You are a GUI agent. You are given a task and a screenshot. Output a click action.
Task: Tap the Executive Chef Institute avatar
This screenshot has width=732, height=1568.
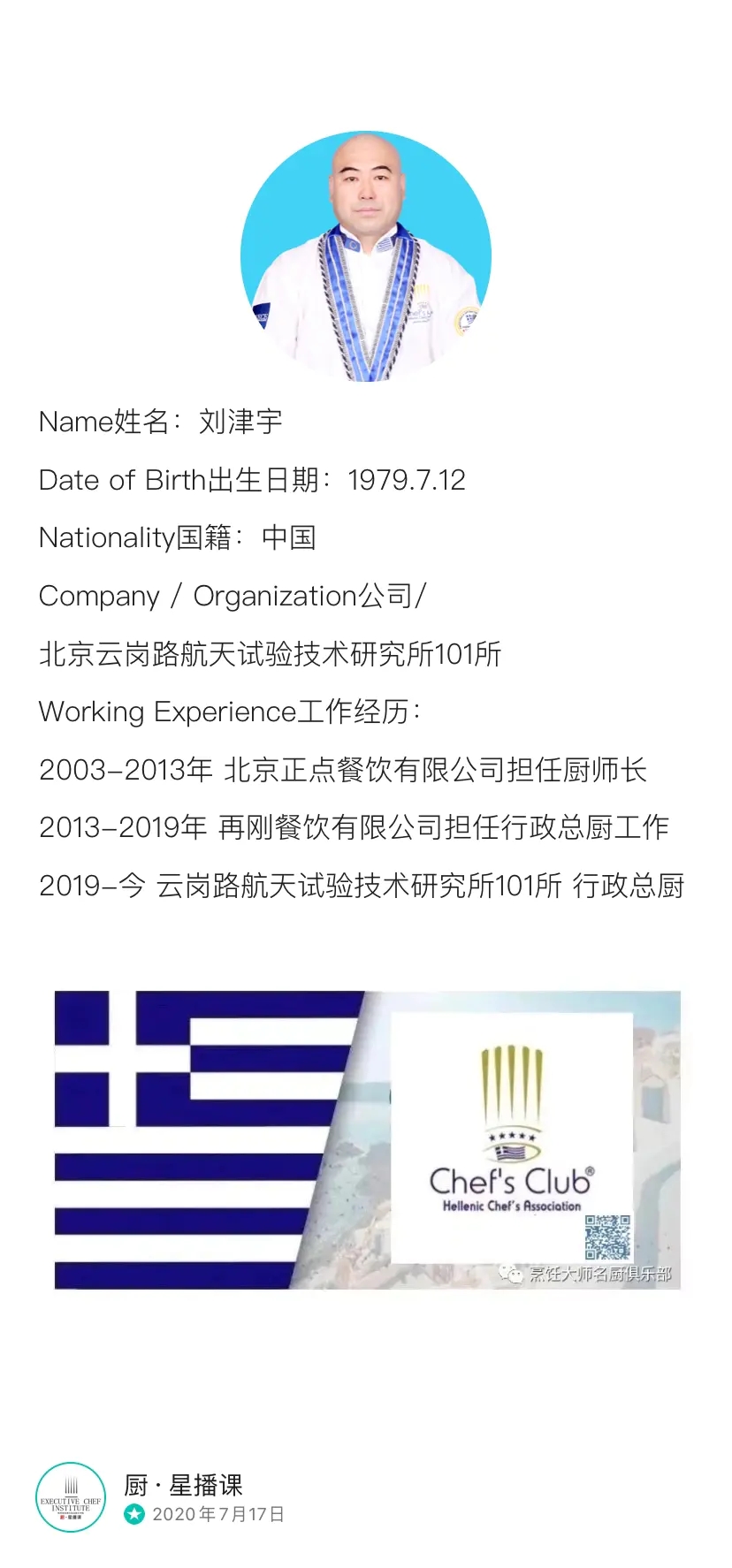(x=71, y=1497)
